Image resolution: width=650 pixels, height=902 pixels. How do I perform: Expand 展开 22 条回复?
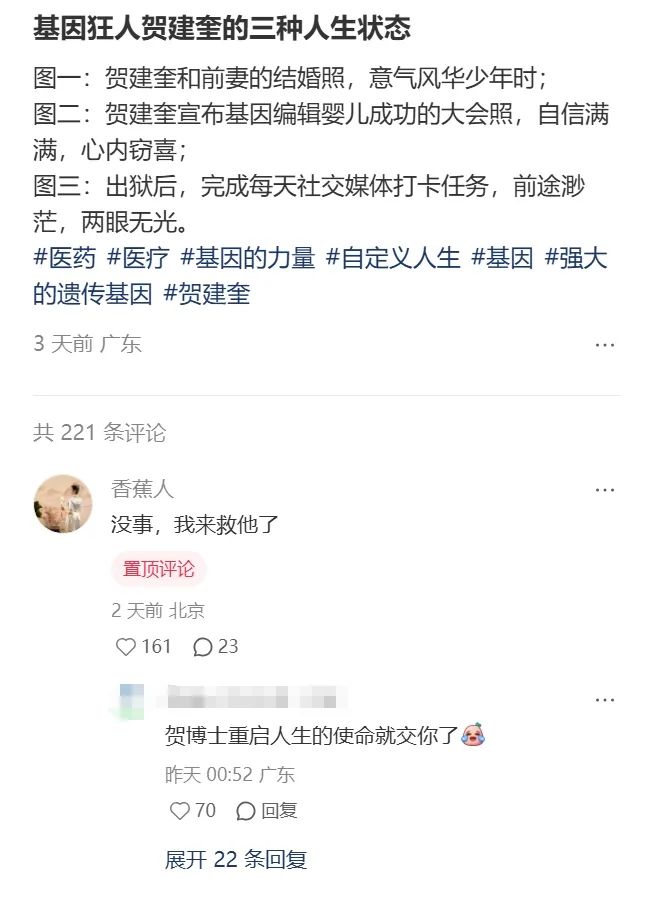pyautogui.click(x=236, y=859)
